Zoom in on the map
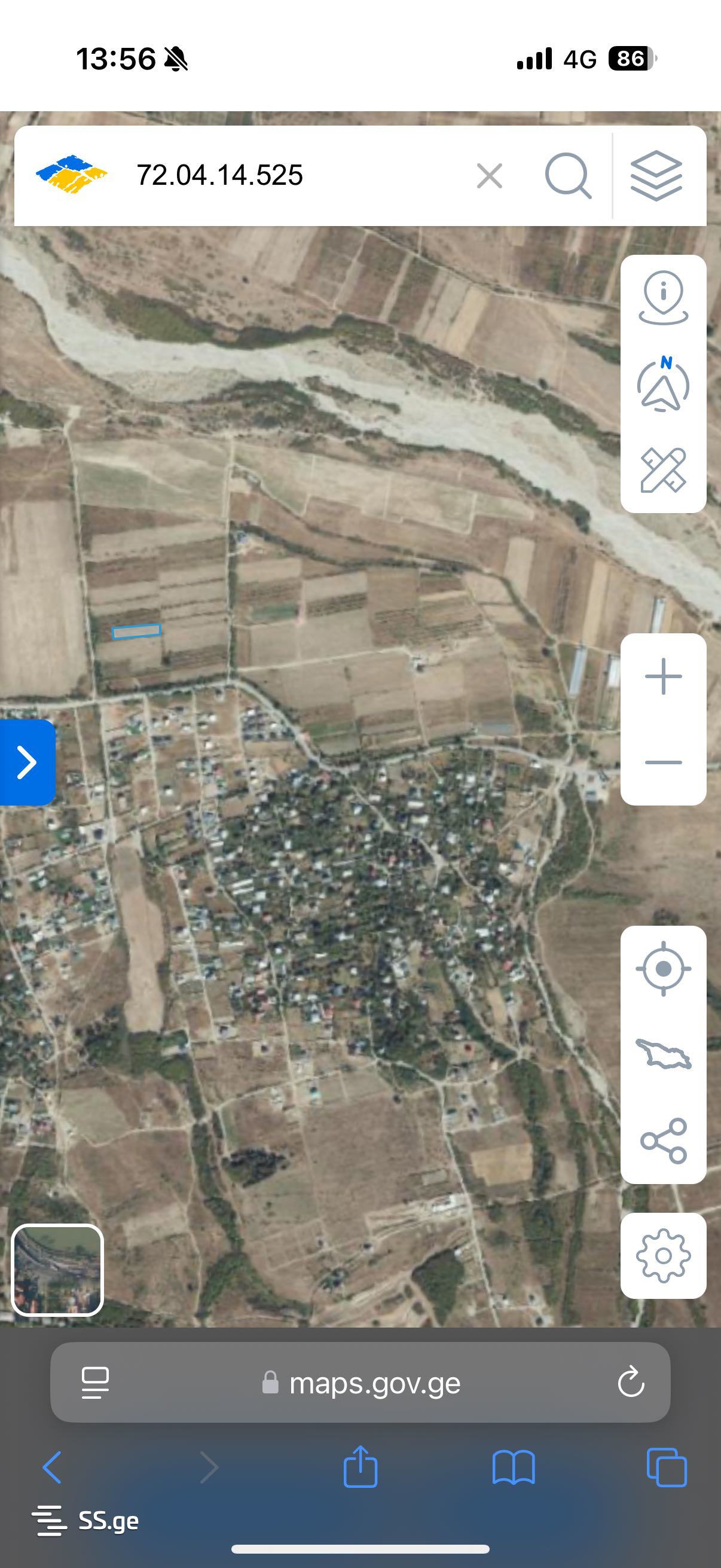Viewport: 721px width, 1568px height. [663, 676]
